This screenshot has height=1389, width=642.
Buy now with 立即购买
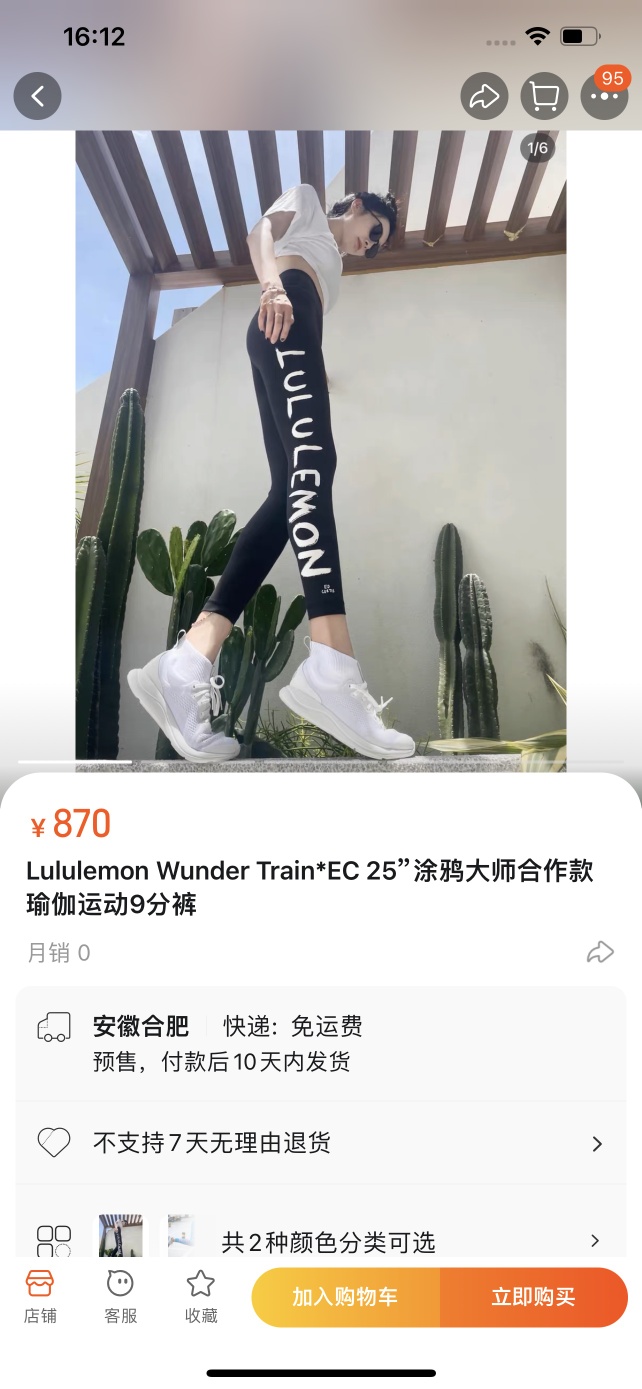pyautogui.click(x=533, y=1297)
